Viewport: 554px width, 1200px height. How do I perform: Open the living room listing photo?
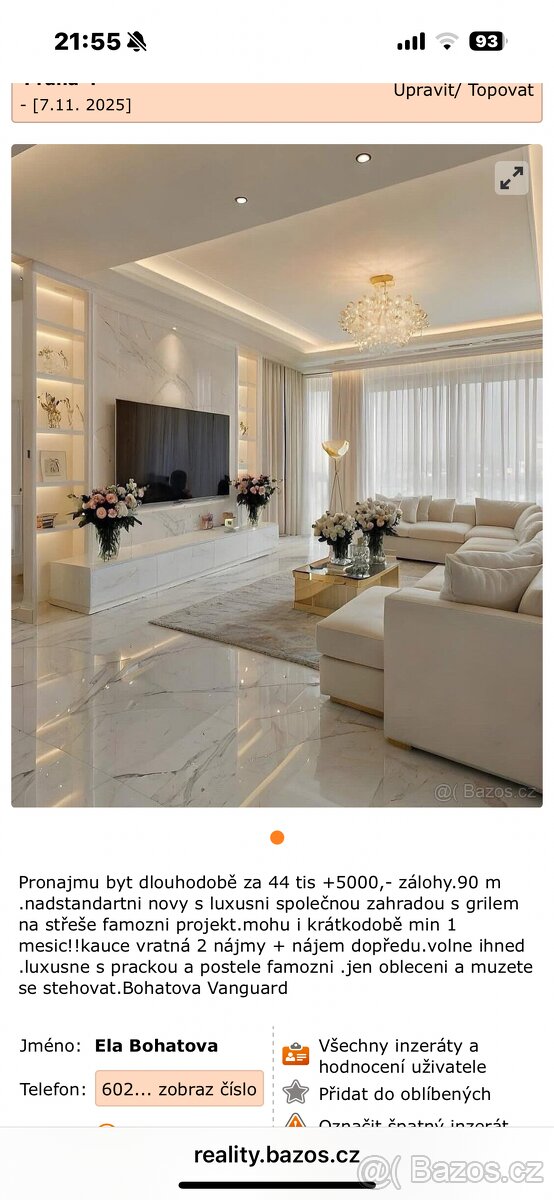tap(277, 475)
